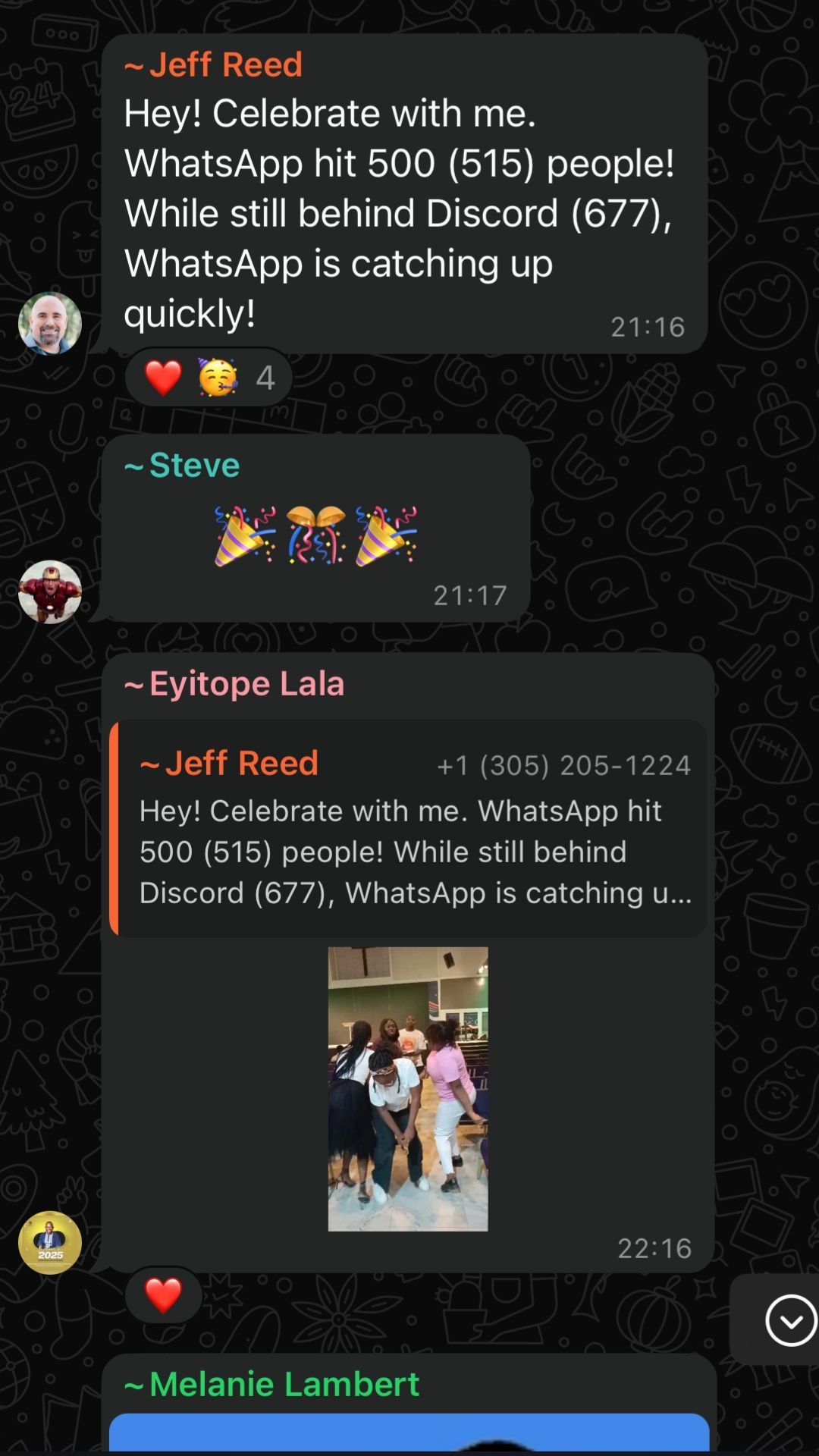View heart reaction on Eyitope Lala's message
Image resolution: width=819 pixels, height=1456 pixels.
tap(164, 1294)
